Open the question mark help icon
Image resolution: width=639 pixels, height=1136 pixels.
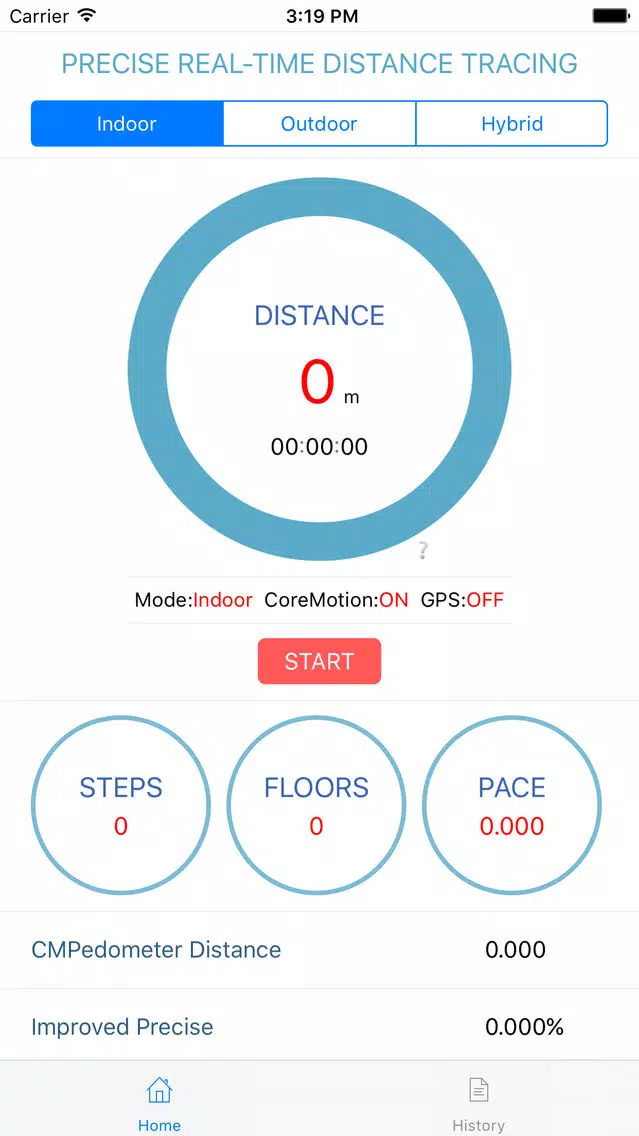(423, 551)
